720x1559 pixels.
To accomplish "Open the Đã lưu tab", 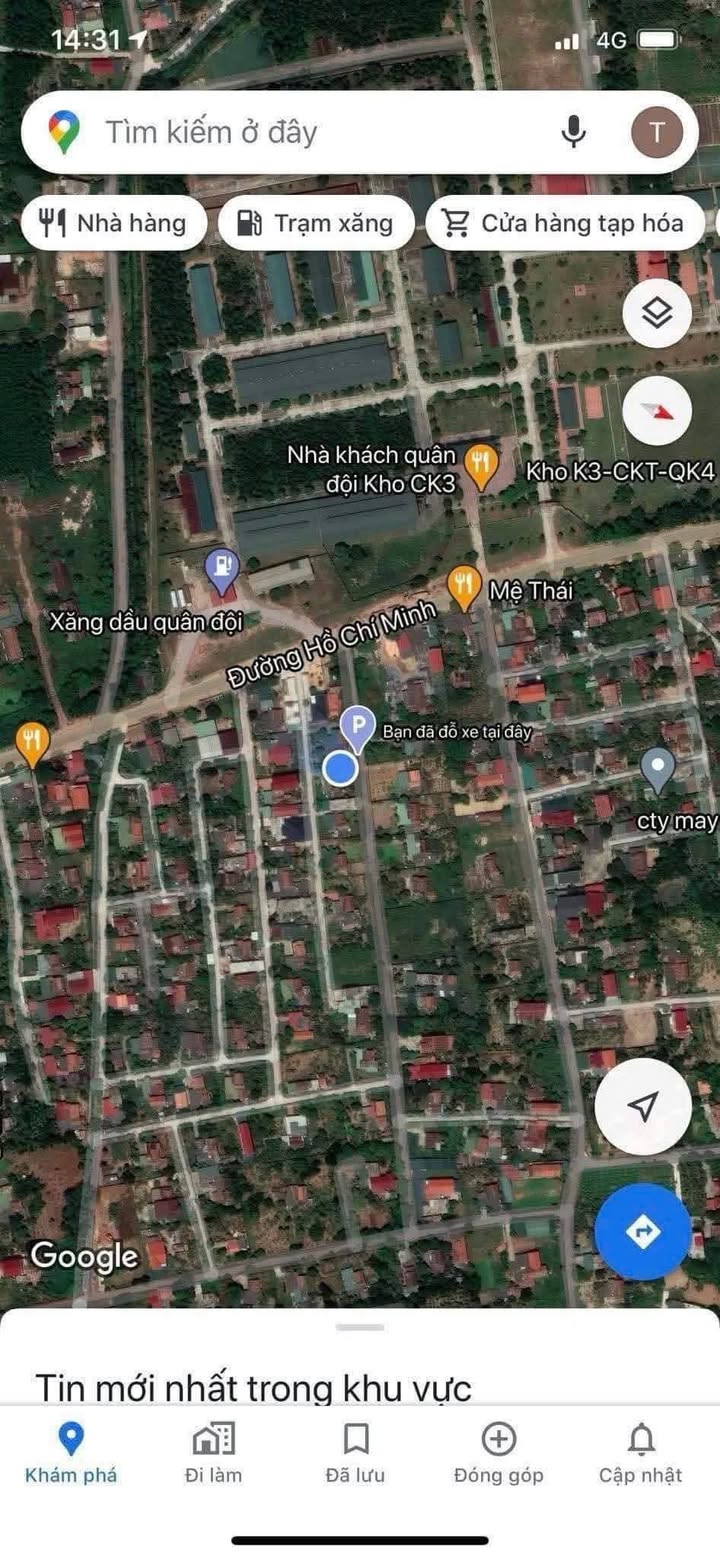I will tap(355, 1453).
